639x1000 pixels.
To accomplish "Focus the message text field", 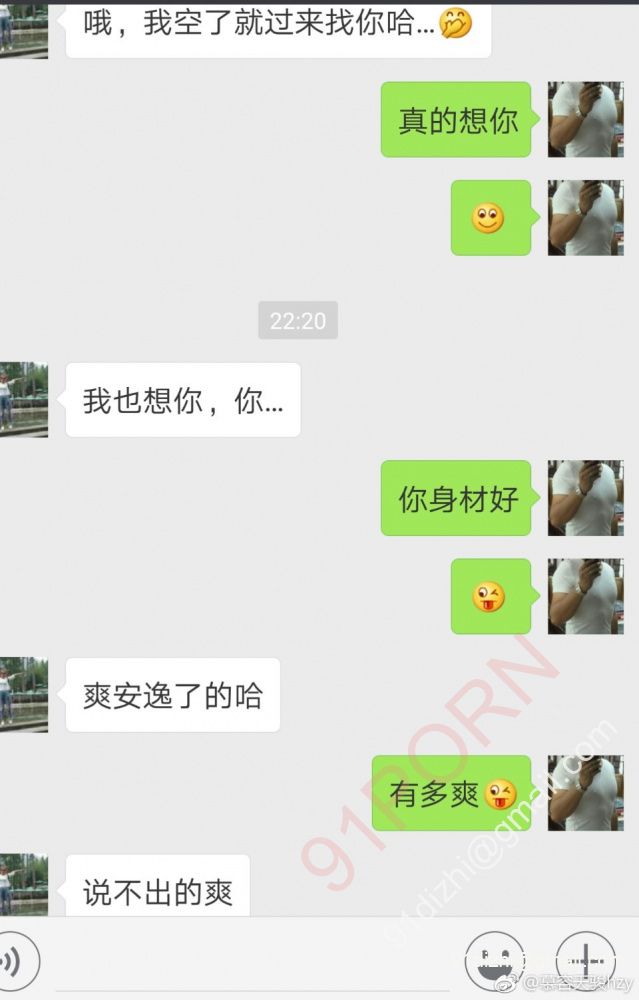I will (x=250, y=962).
